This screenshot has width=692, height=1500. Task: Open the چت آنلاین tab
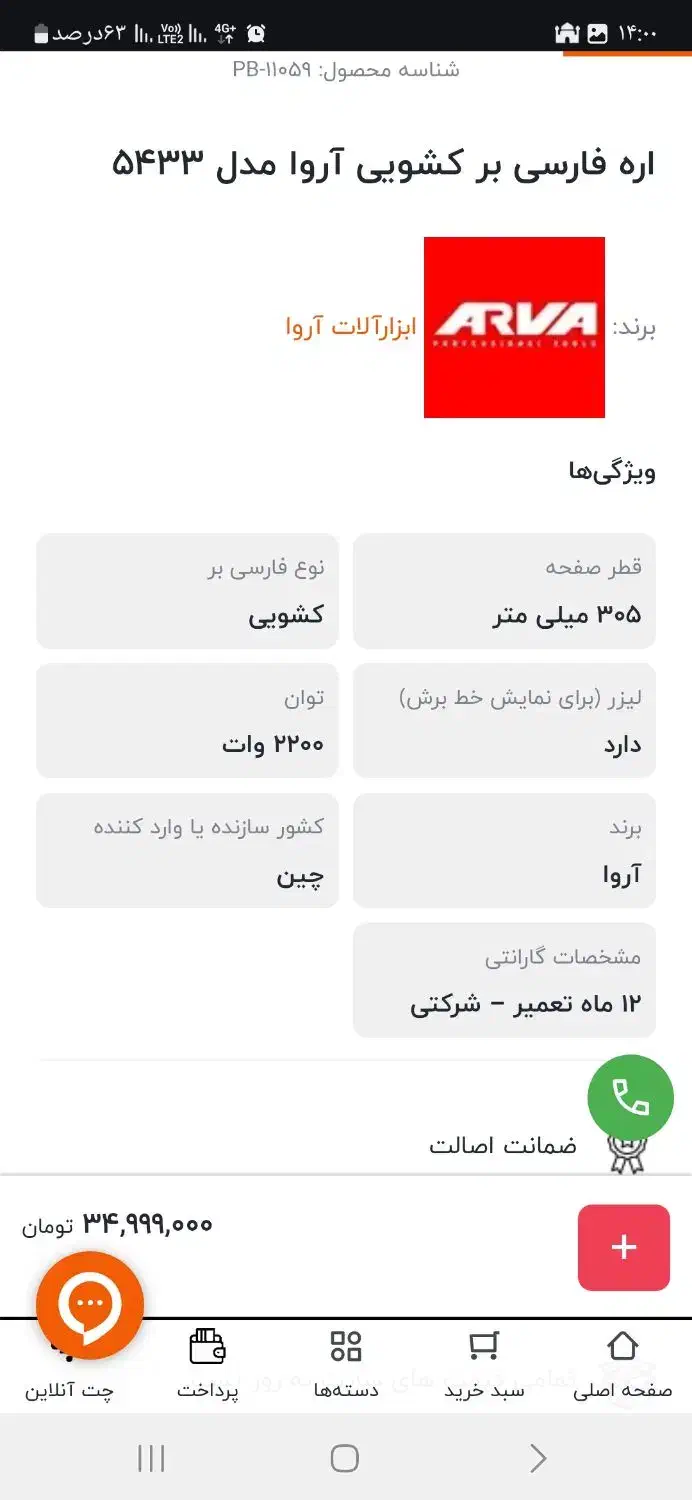tap(69, 1378)
